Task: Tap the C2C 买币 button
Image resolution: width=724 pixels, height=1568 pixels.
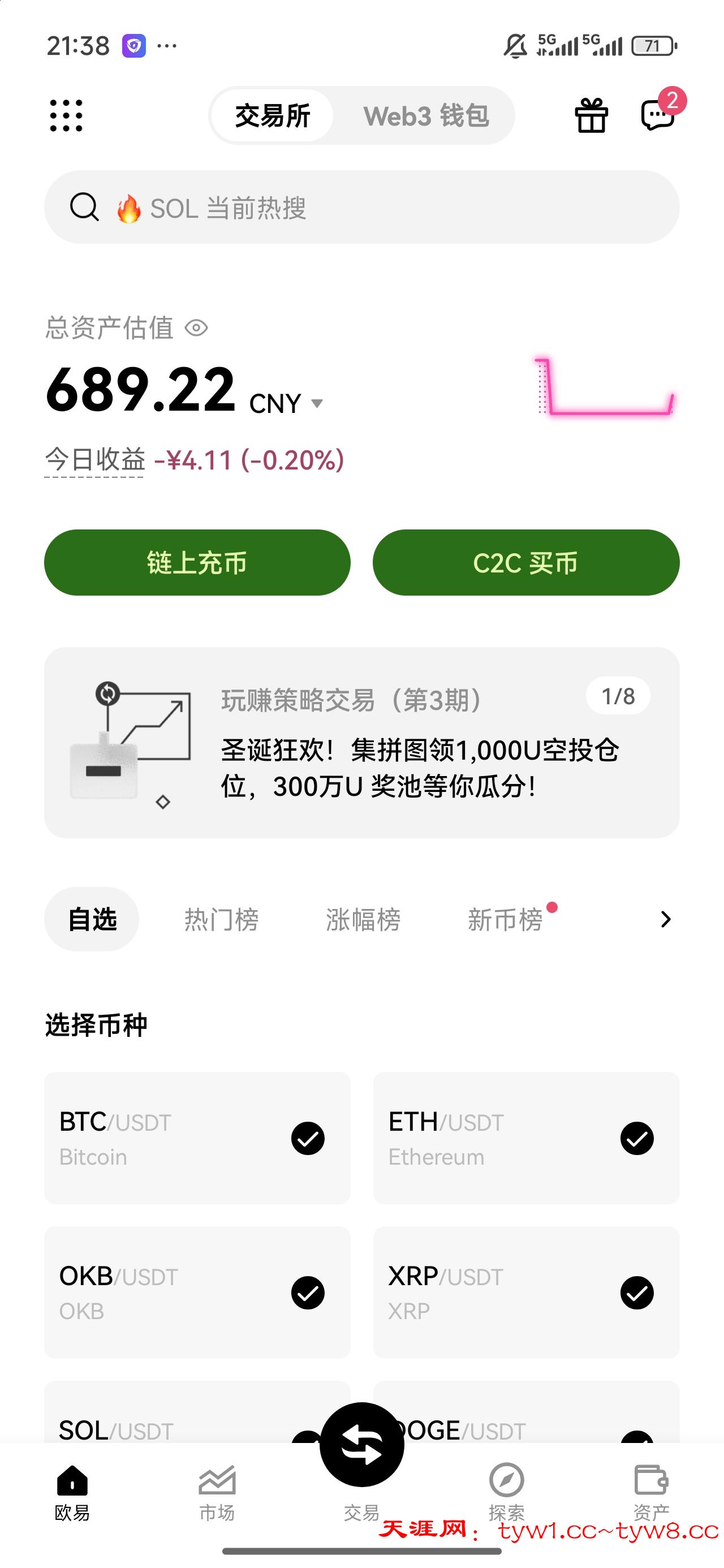Action: point(526,563)
